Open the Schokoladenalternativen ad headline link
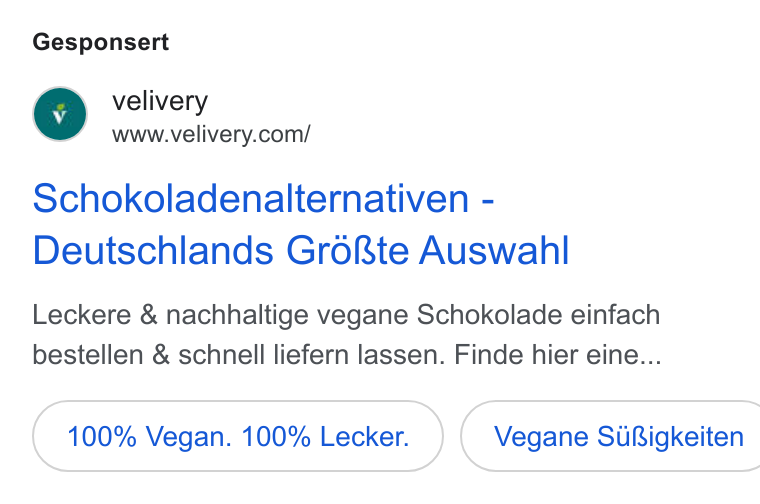 coord(301,224)
